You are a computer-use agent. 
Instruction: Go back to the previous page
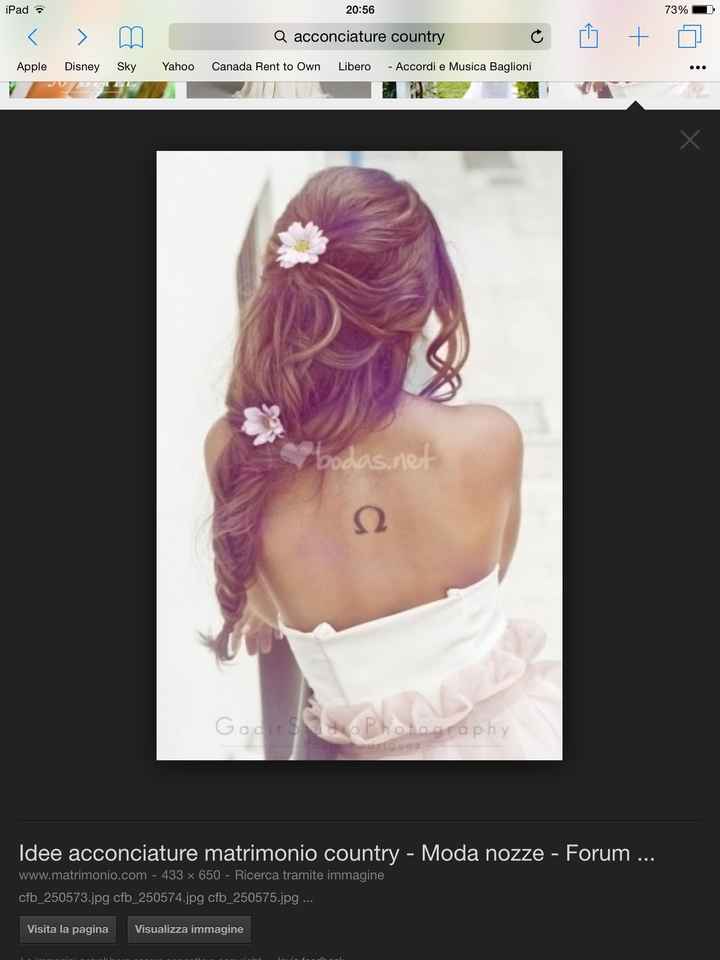point(33,37)
